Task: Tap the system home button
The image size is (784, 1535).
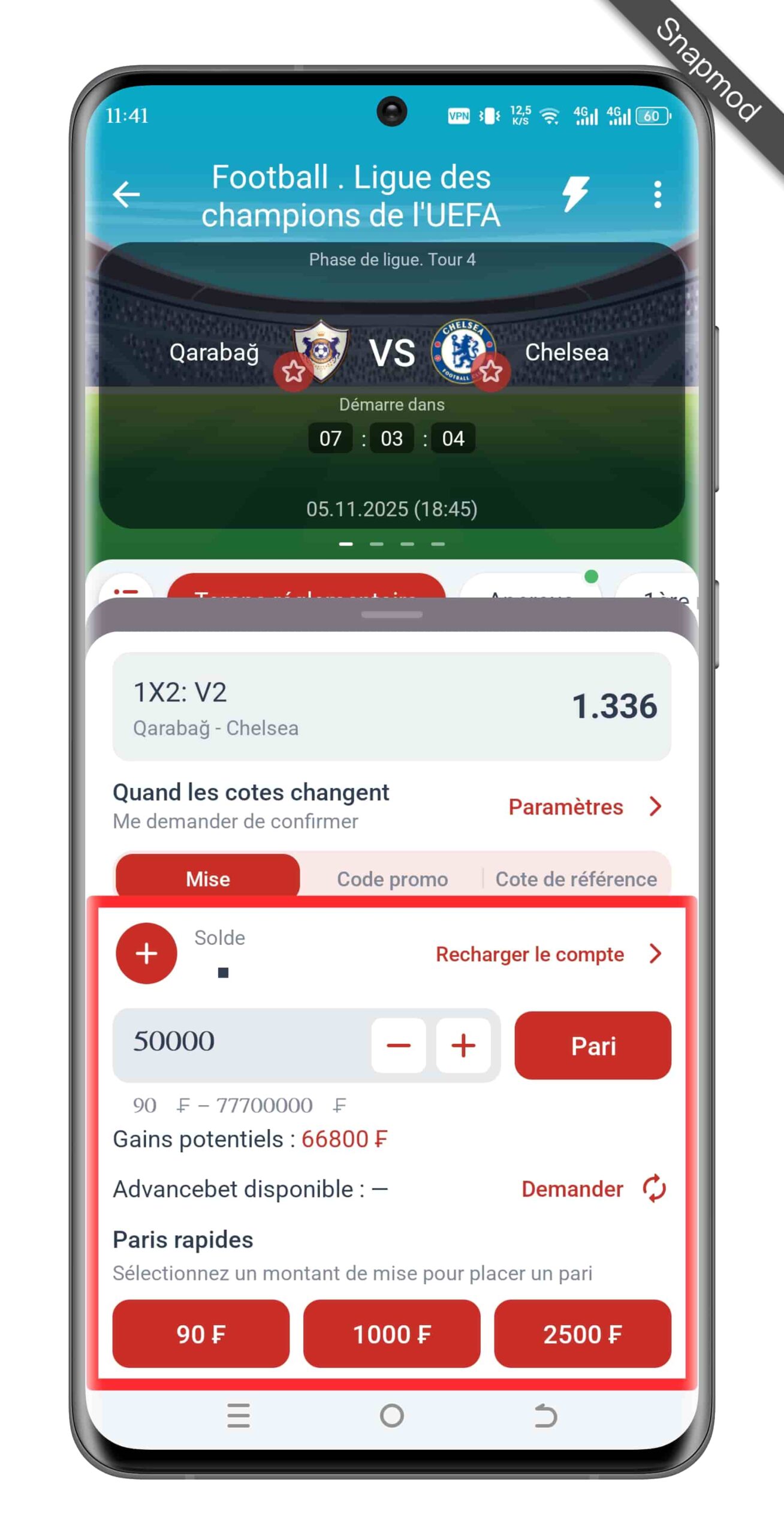Action: 392,1416
